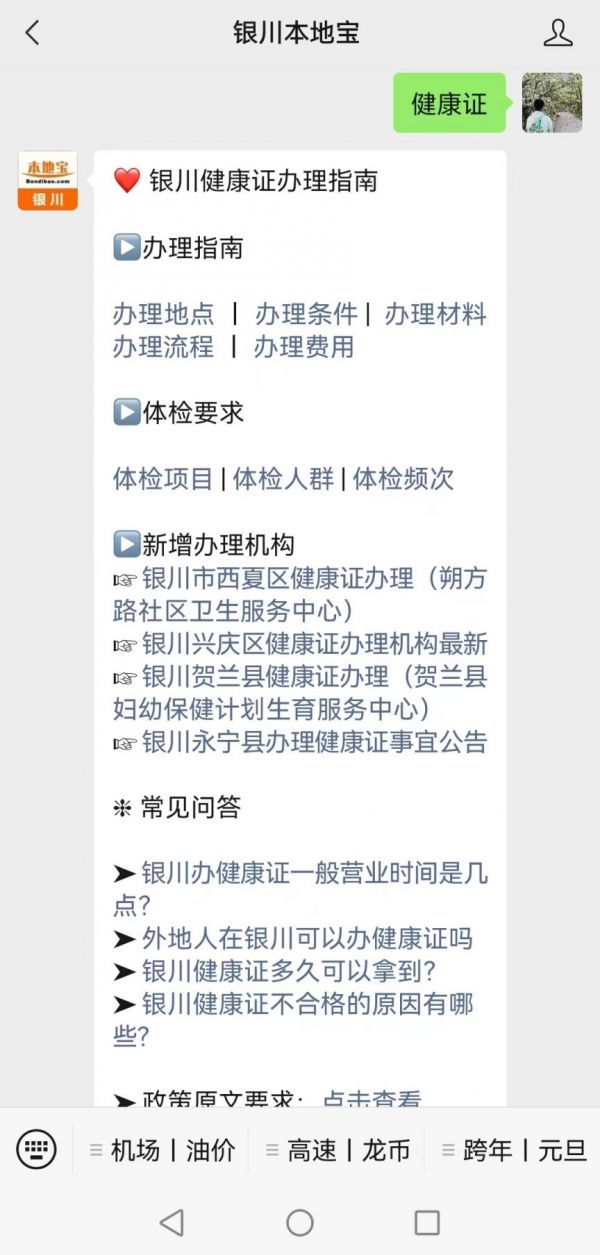Screen dimensions: 600x1255
Task: Open the 办理材料 link
Action: pyautogui.click(x=435, y=314)
